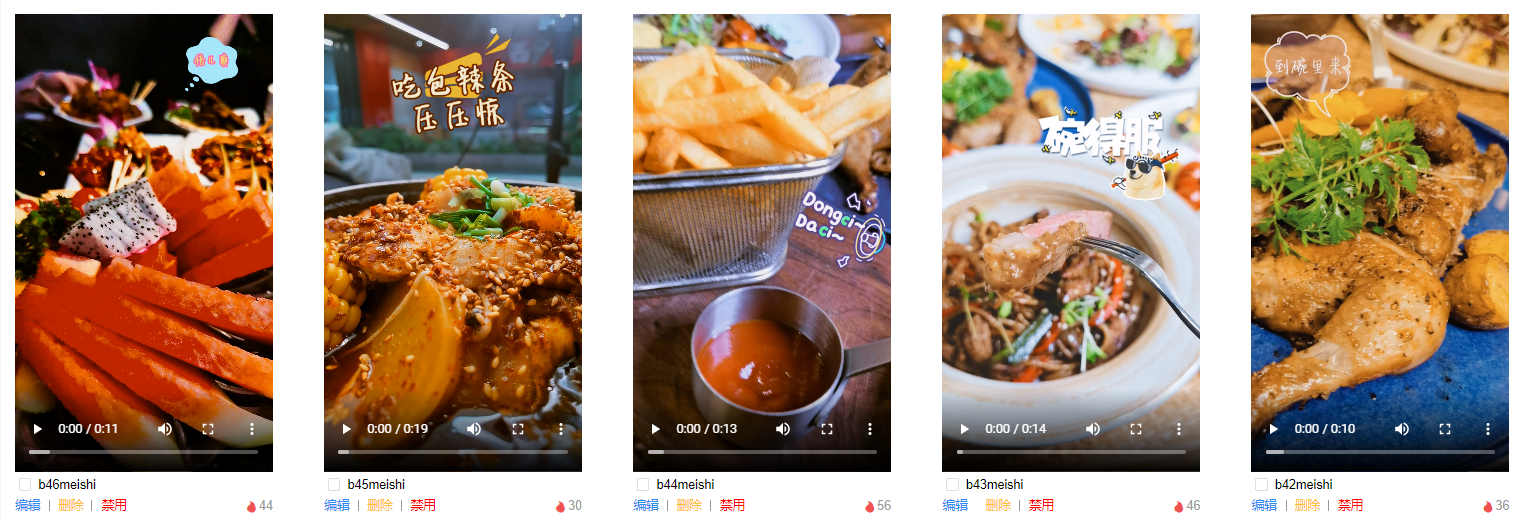Play the b44meishi video
The width and height of the screenshot is (1522, 523).
(656, 429)
